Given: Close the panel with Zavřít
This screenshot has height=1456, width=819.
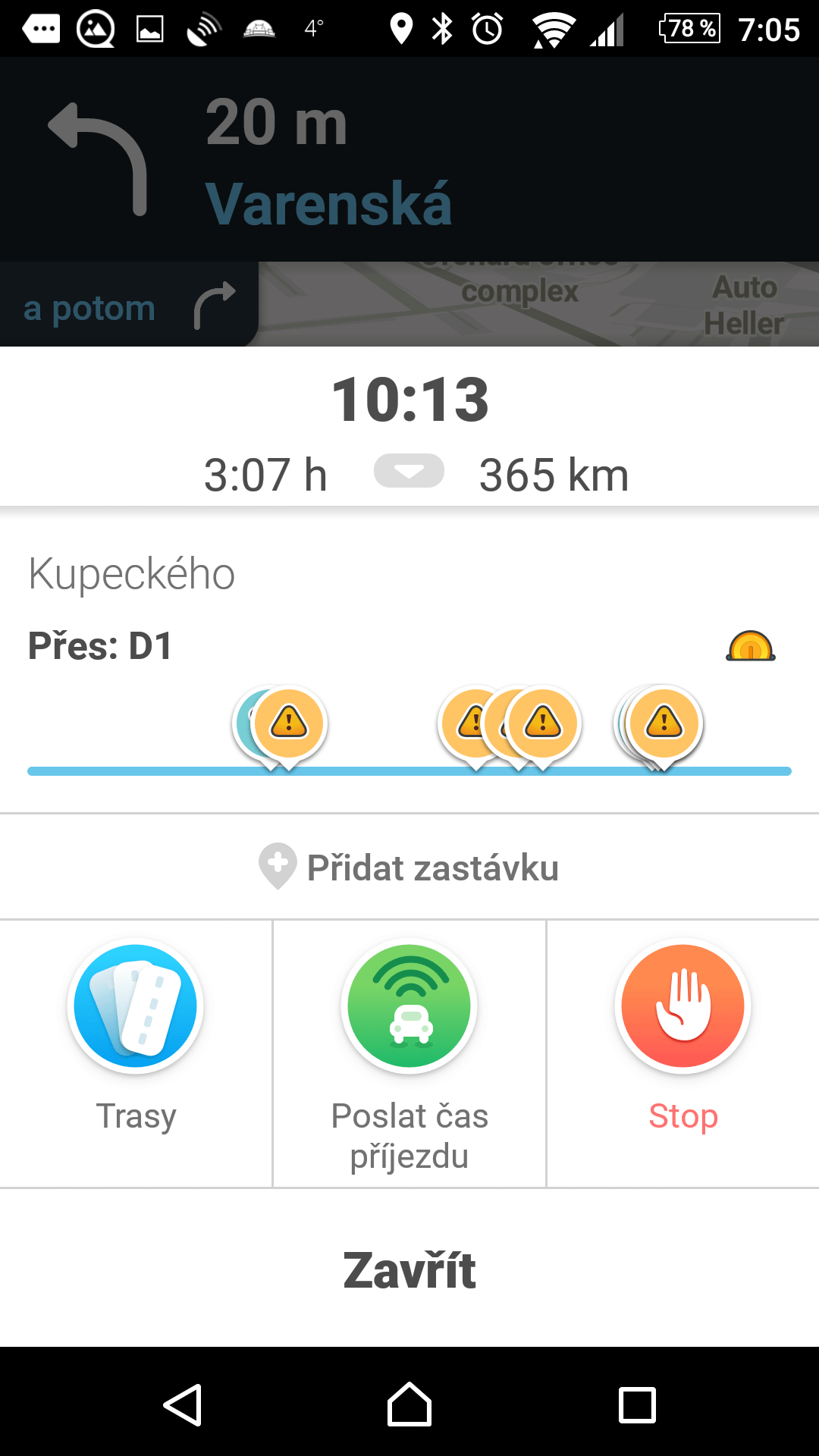Looking at the screenshot, I should (409, 1270).
